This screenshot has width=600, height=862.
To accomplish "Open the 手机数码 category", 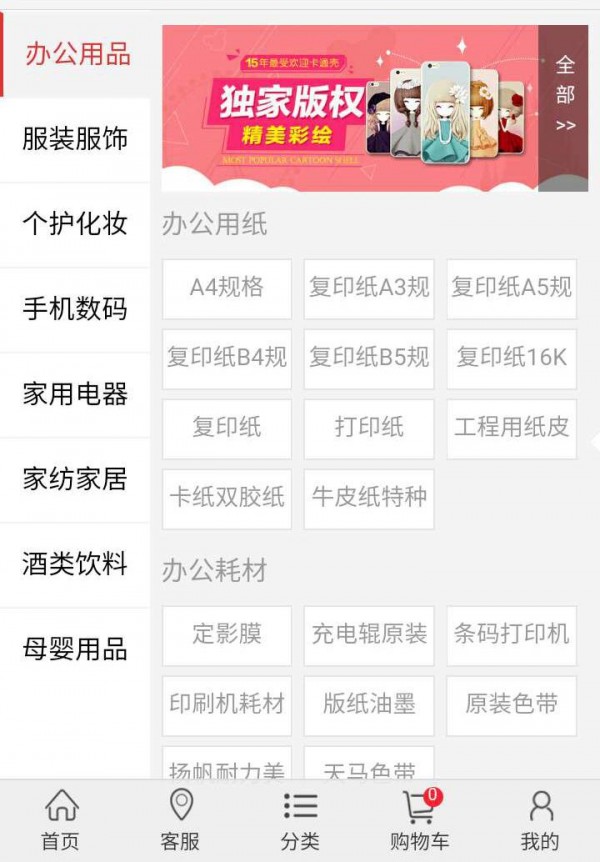I will pyautogui.click(x=75, y=309).
